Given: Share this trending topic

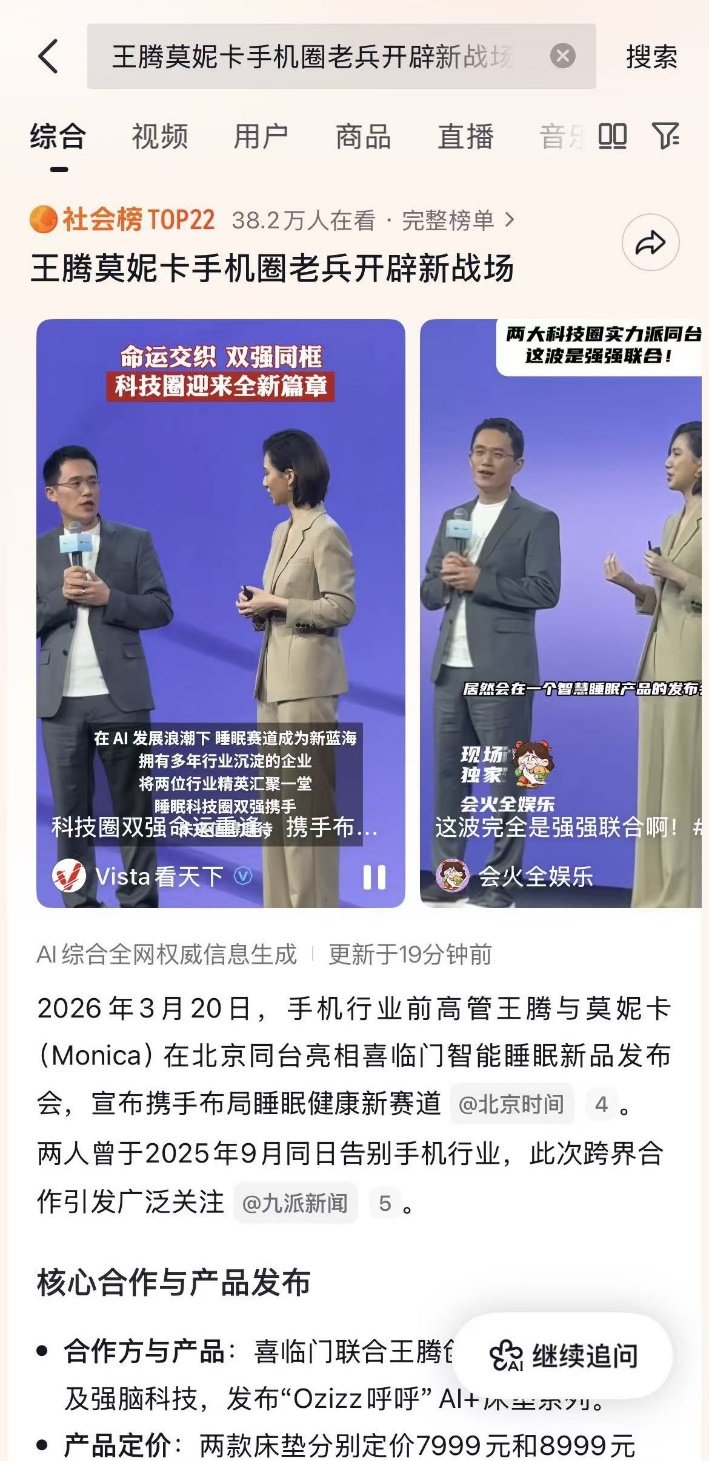Looking at the screenshot, I should pos(650,243).
